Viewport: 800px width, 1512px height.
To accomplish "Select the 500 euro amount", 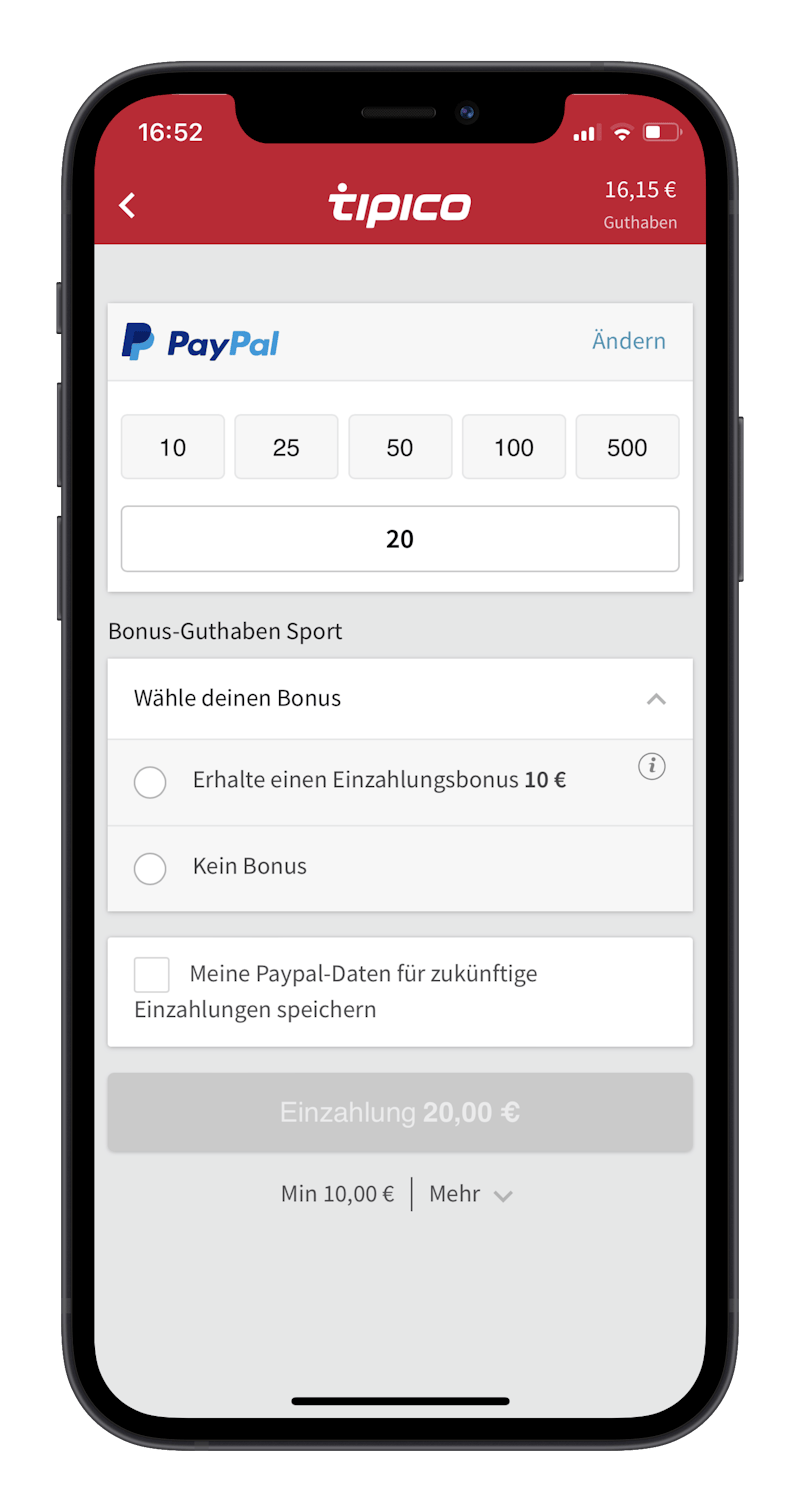I will click(627, 447).
